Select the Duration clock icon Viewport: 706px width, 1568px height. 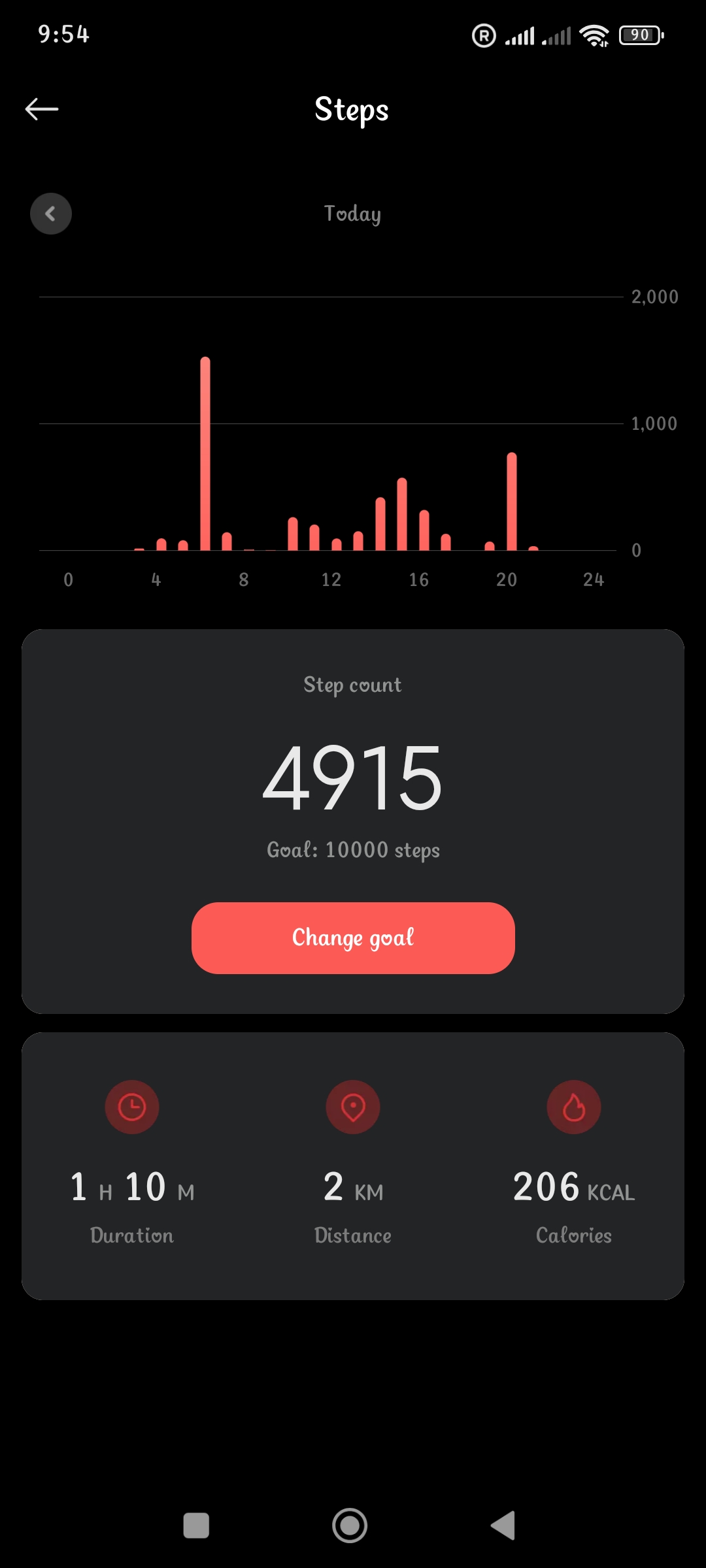pos(131,1105)
